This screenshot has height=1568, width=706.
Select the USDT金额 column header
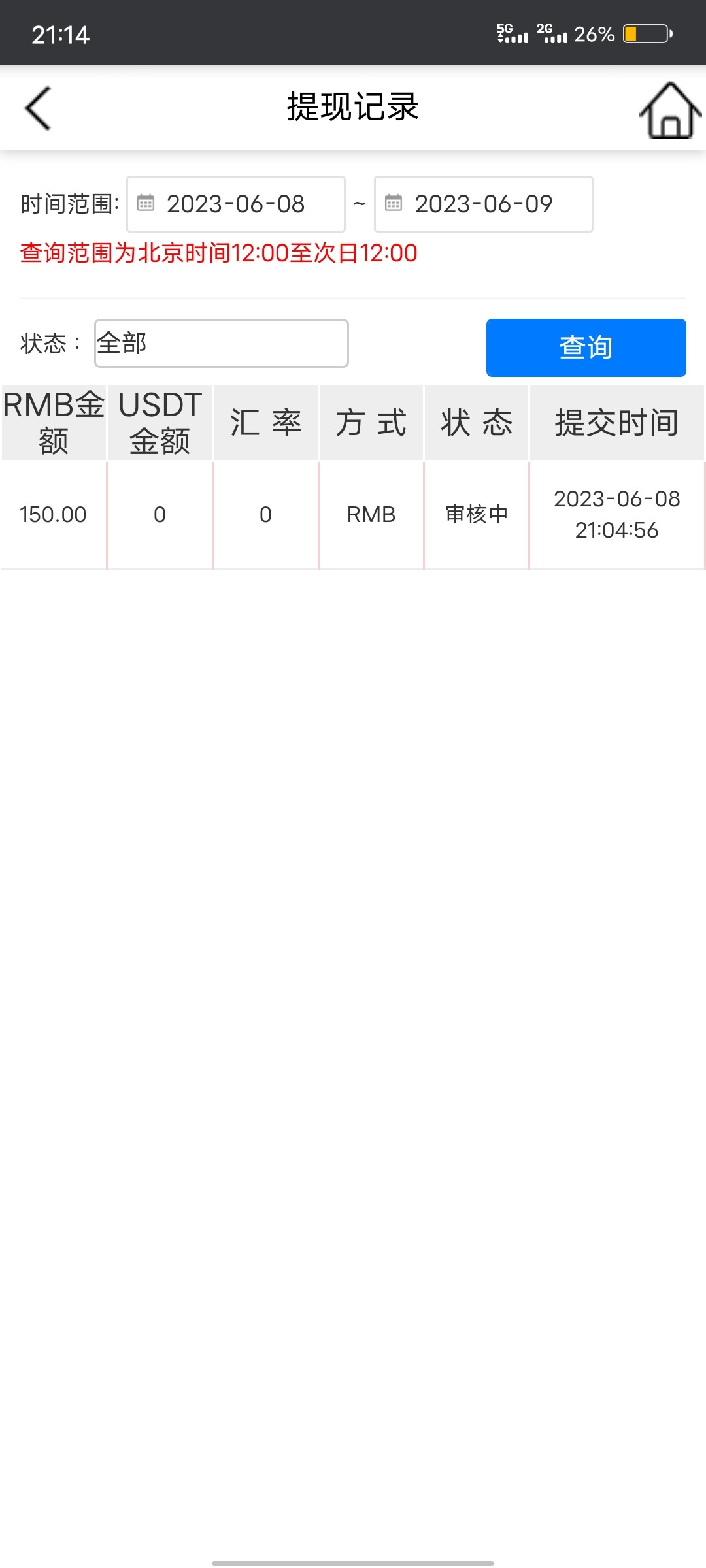[160, 421]
